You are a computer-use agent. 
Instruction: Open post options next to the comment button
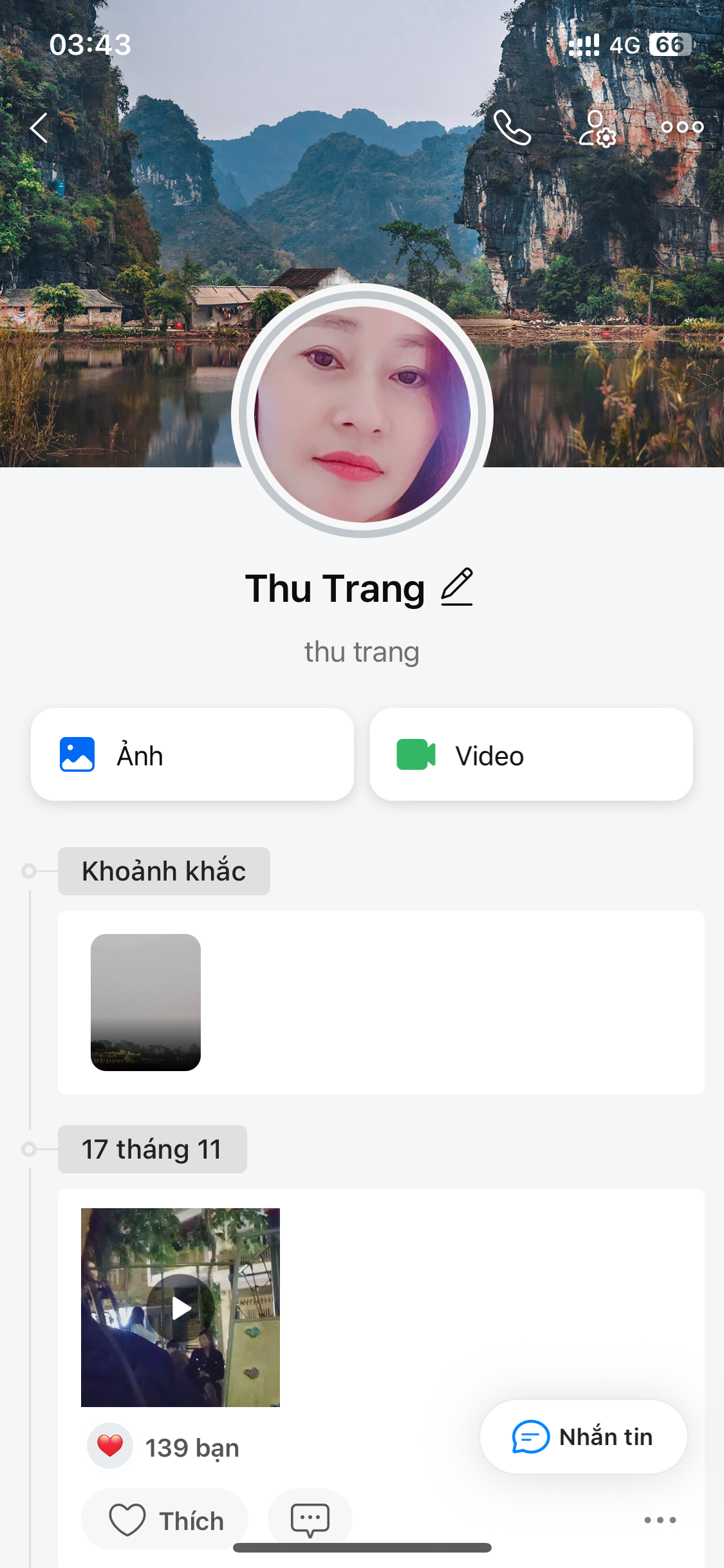click(x=660, y=1520)
